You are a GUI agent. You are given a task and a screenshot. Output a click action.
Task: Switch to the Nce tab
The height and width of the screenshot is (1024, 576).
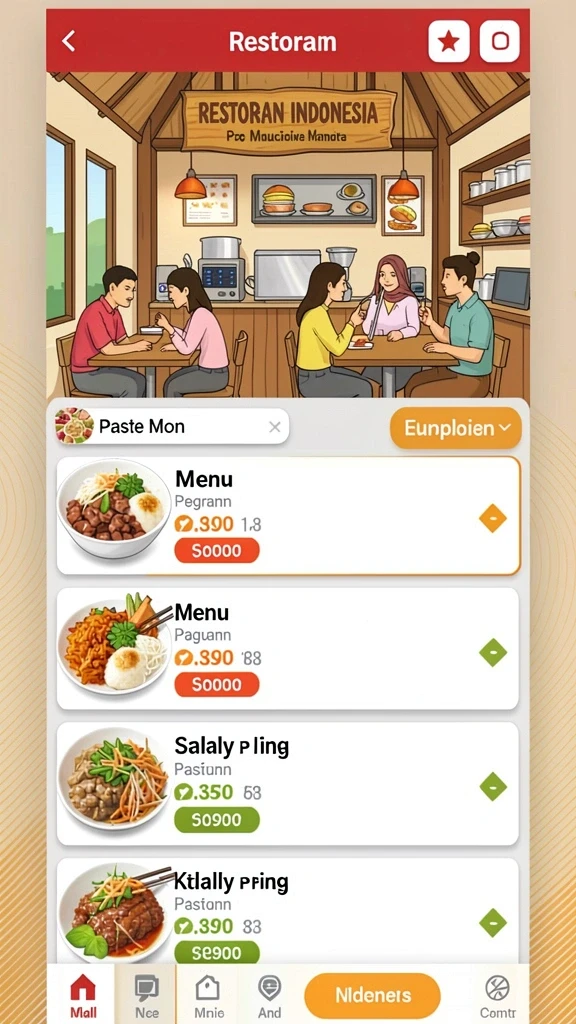coord(146,994)
